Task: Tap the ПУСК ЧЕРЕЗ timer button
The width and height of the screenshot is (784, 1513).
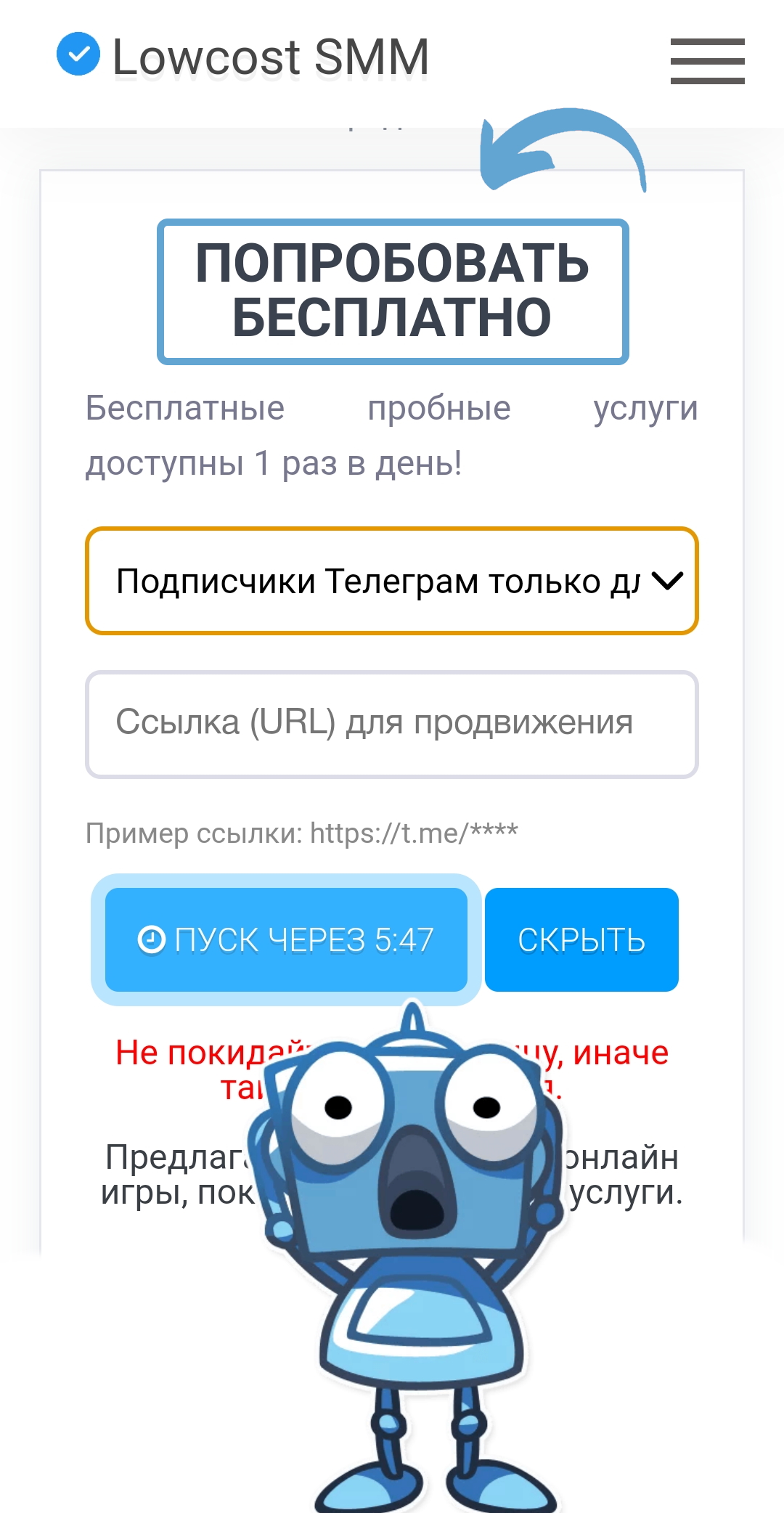Action: point(286,939)
